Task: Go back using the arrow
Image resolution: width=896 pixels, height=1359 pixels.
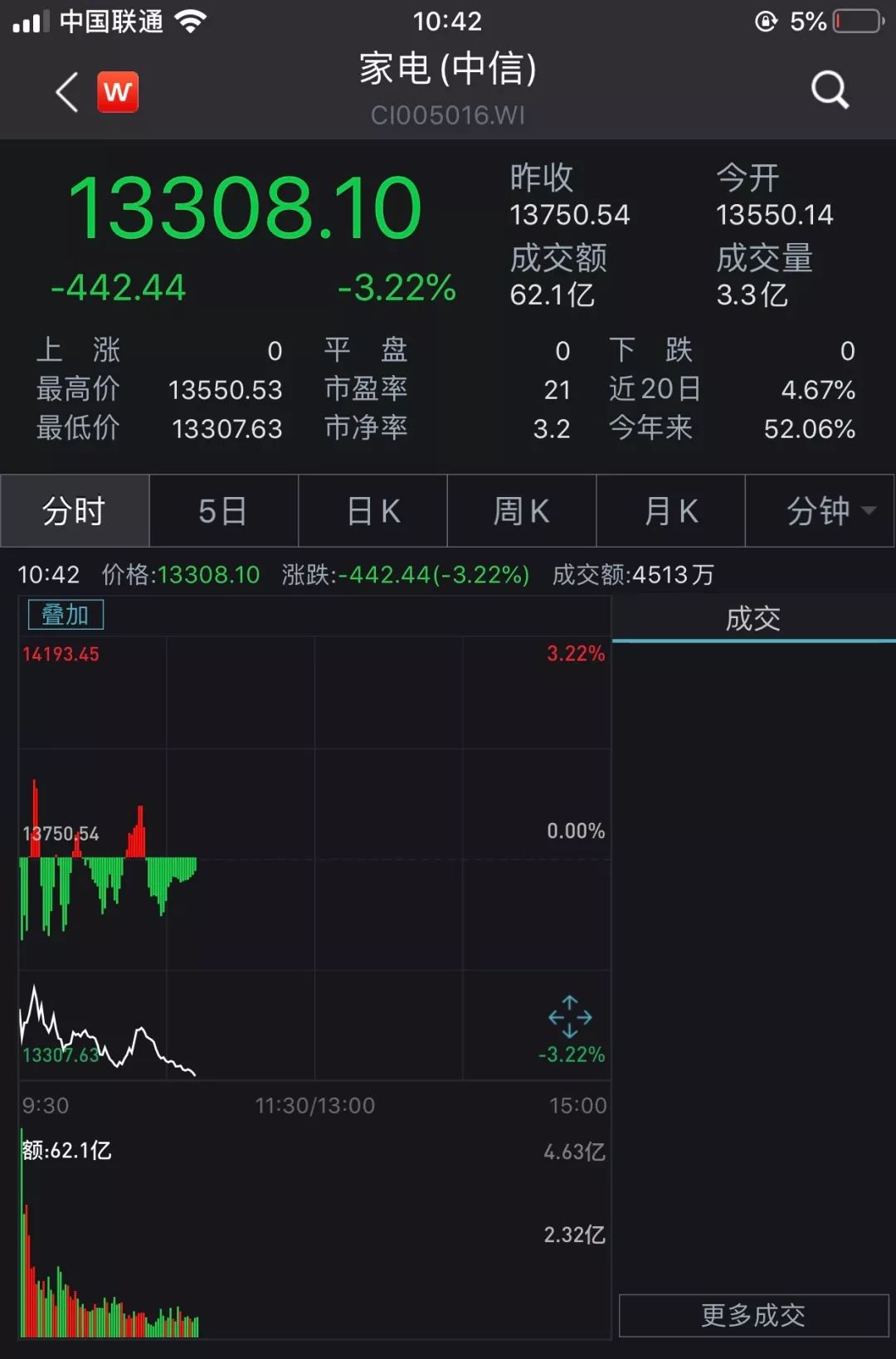Action: pos(67,91)
